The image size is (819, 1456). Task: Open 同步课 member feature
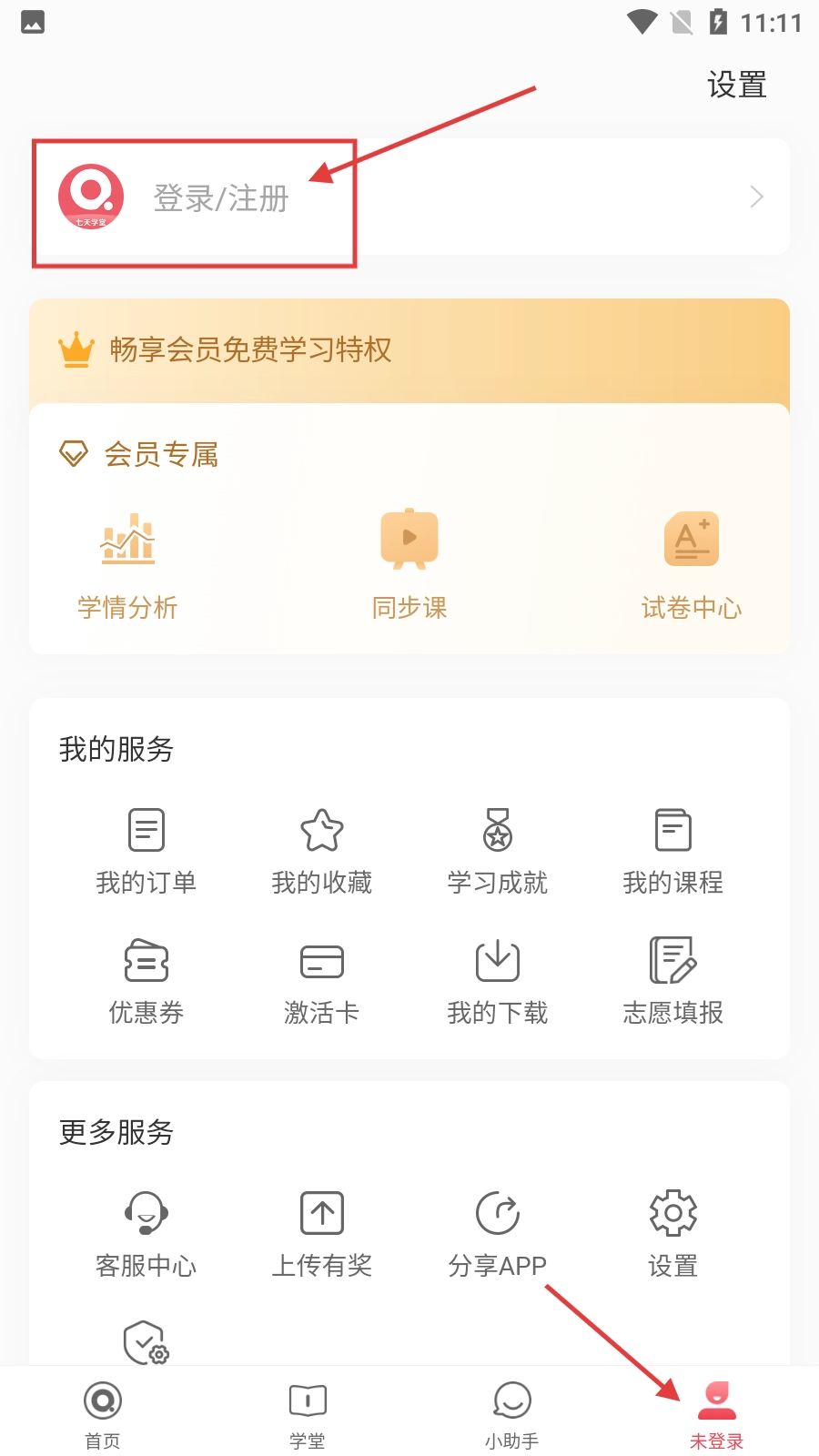click(409, 564)
